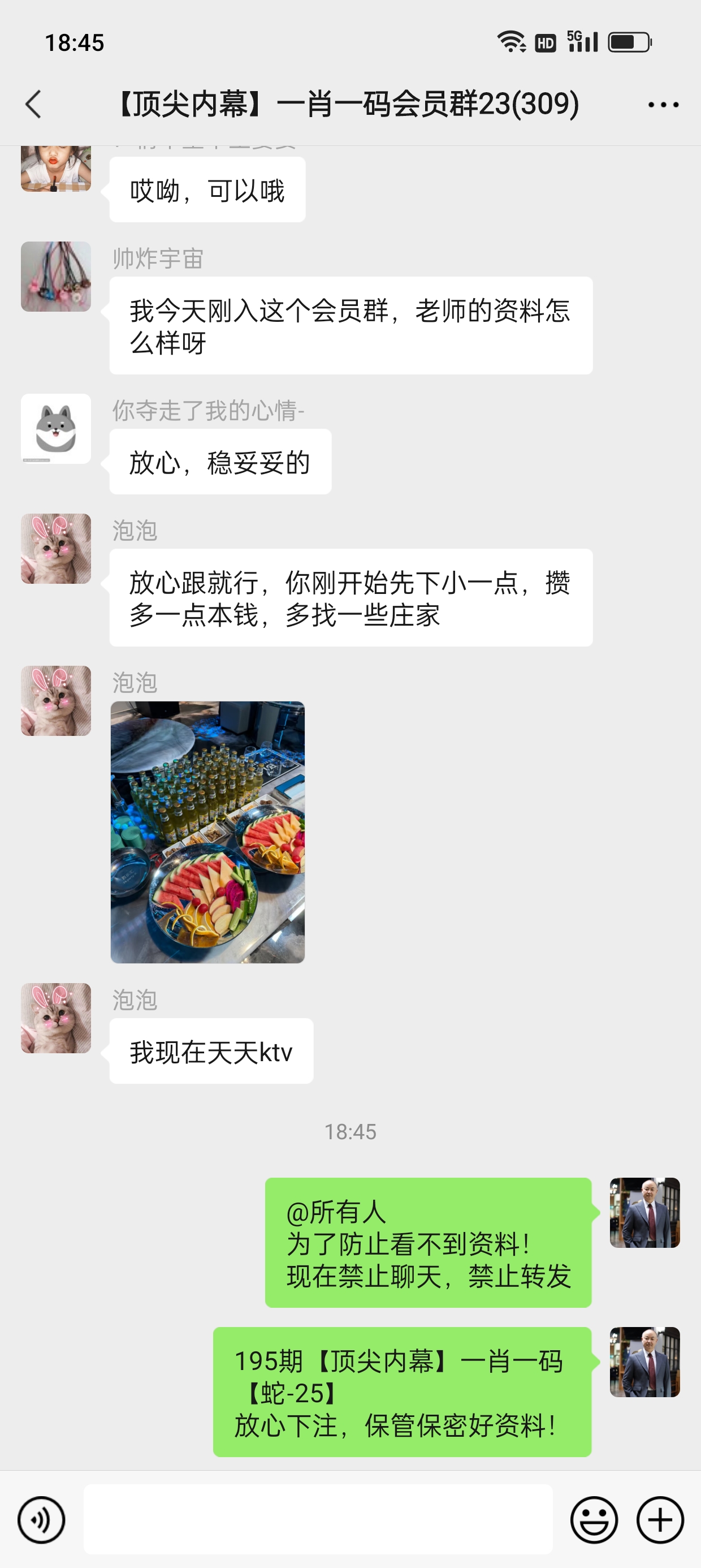Image resolution: width=701 pixels, height=1568 pixels.
Task: Open the group chat three-dot menu
Action: pos(663,105)
